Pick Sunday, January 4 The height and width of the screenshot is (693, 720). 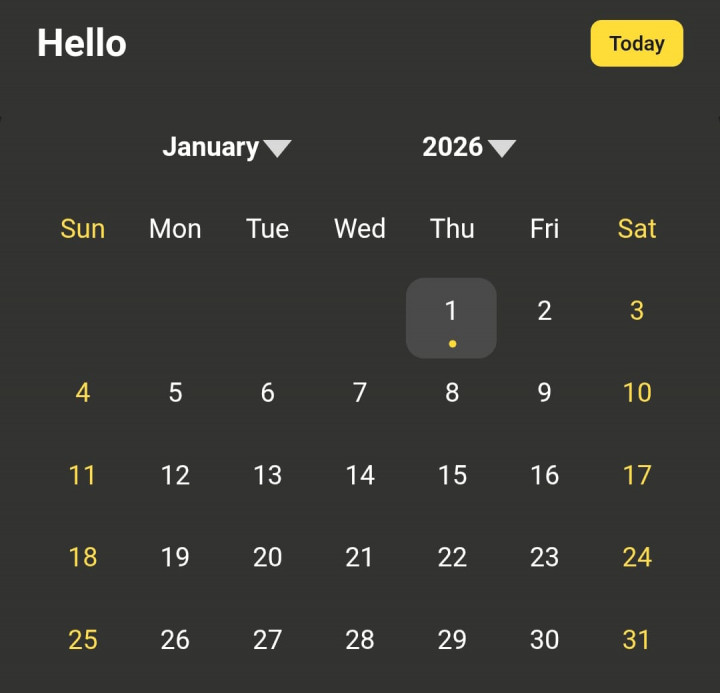click(x=82, y=393)
